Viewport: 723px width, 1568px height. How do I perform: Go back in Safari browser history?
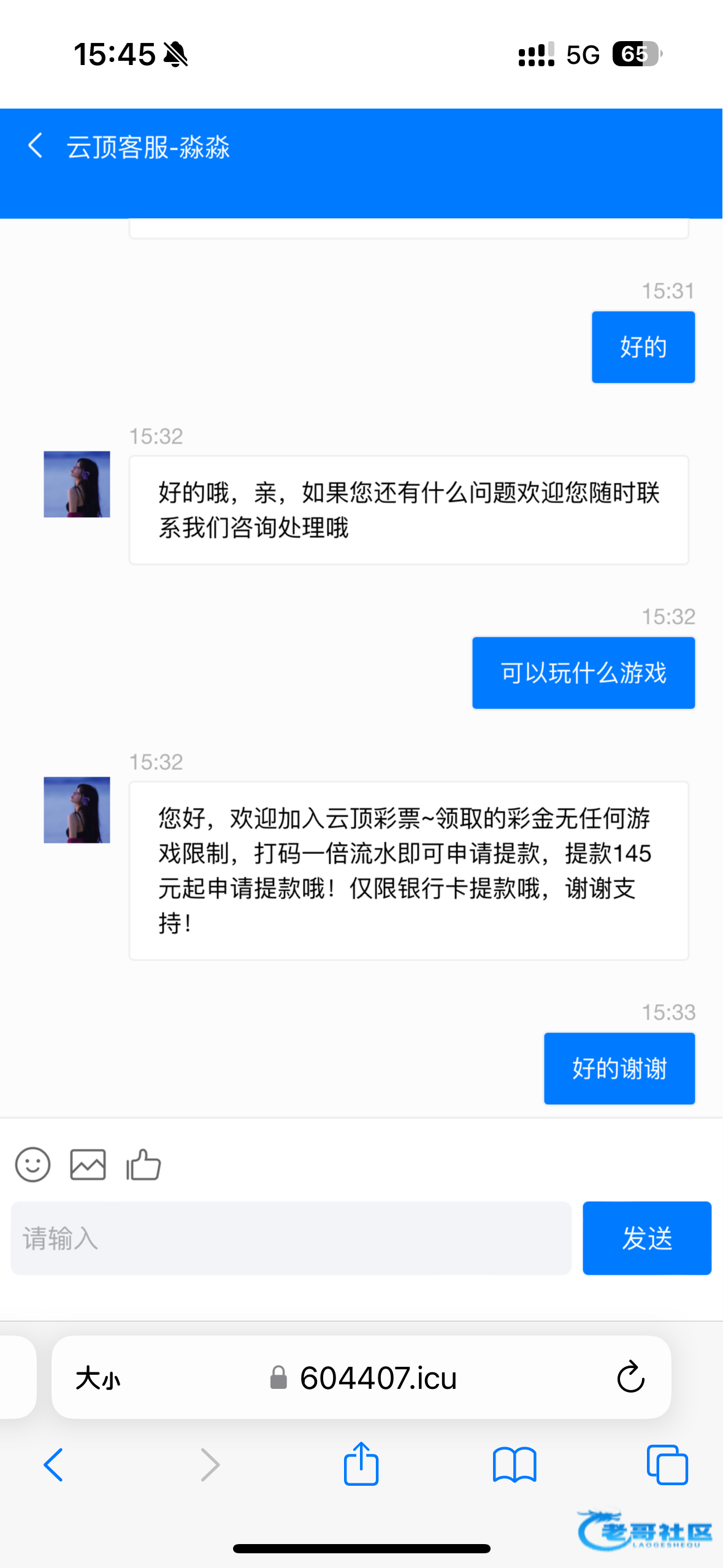click(x=53, y=1465)
